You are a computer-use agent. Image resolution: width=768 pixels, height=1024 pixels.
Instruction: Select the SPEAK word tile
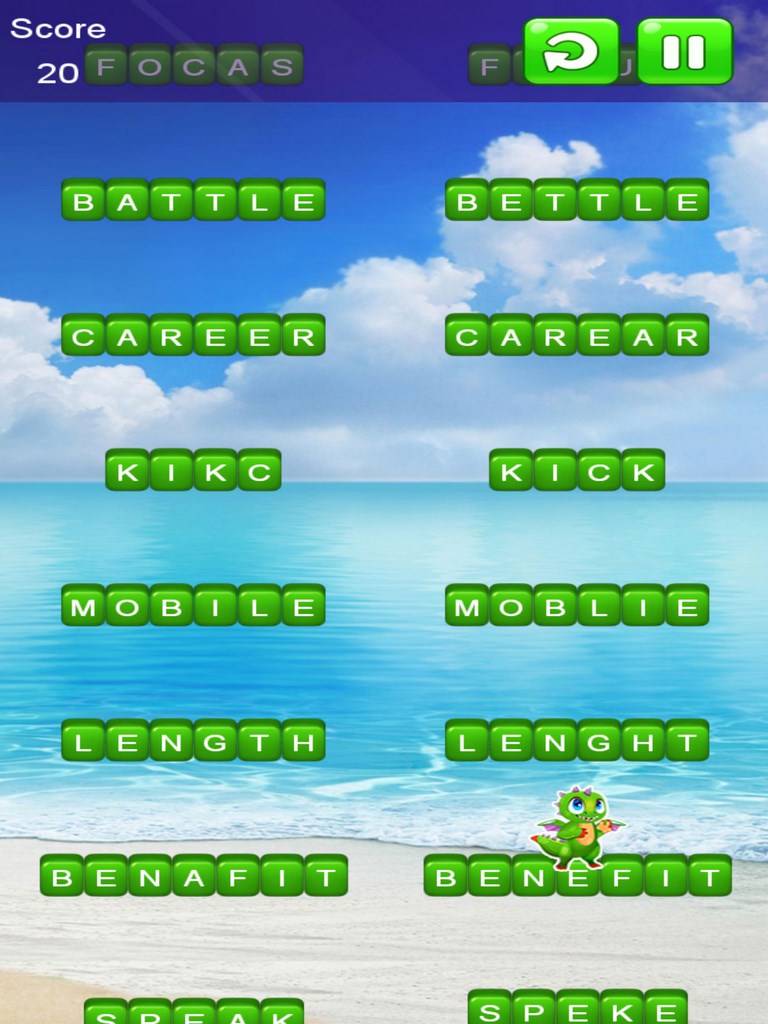[193, 1012]
